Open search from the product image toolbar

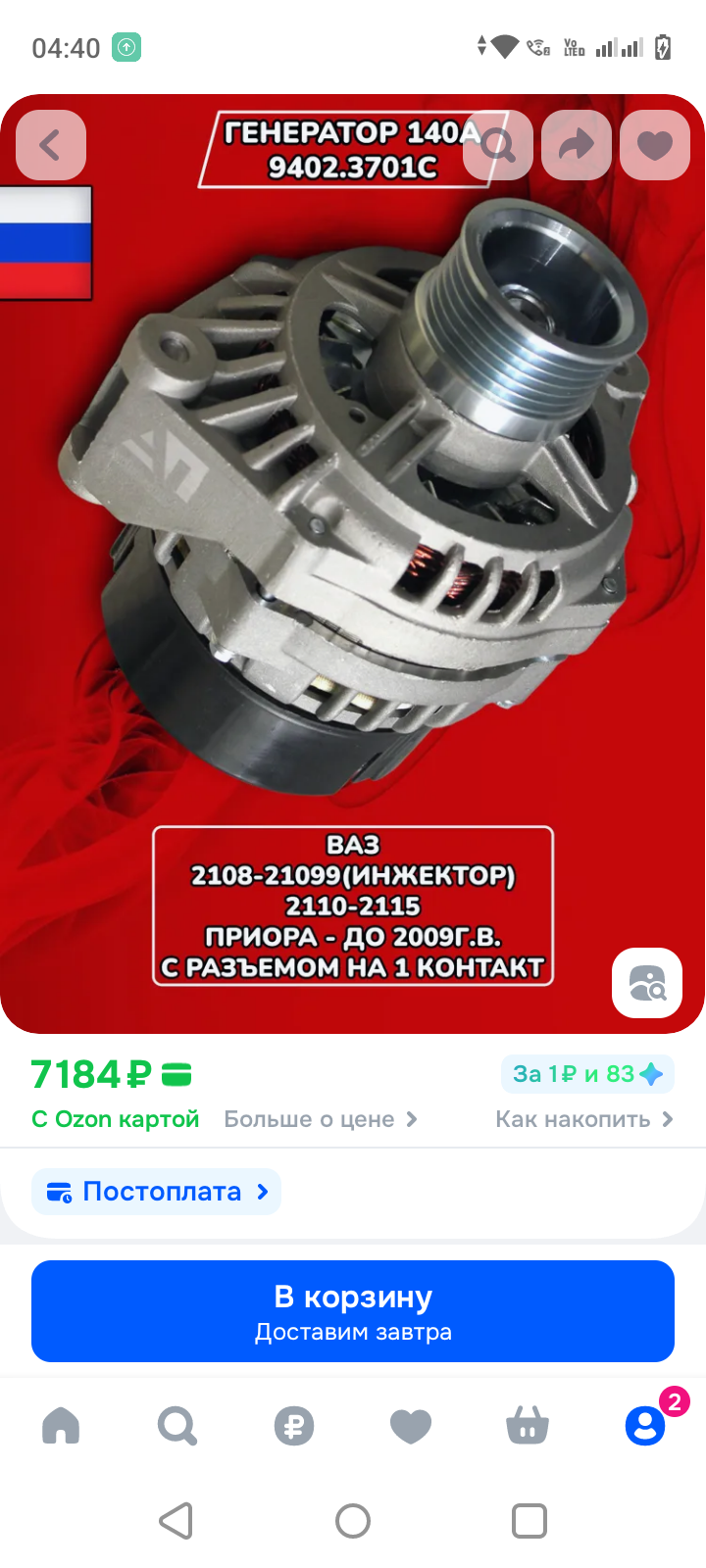coord(498,145)
